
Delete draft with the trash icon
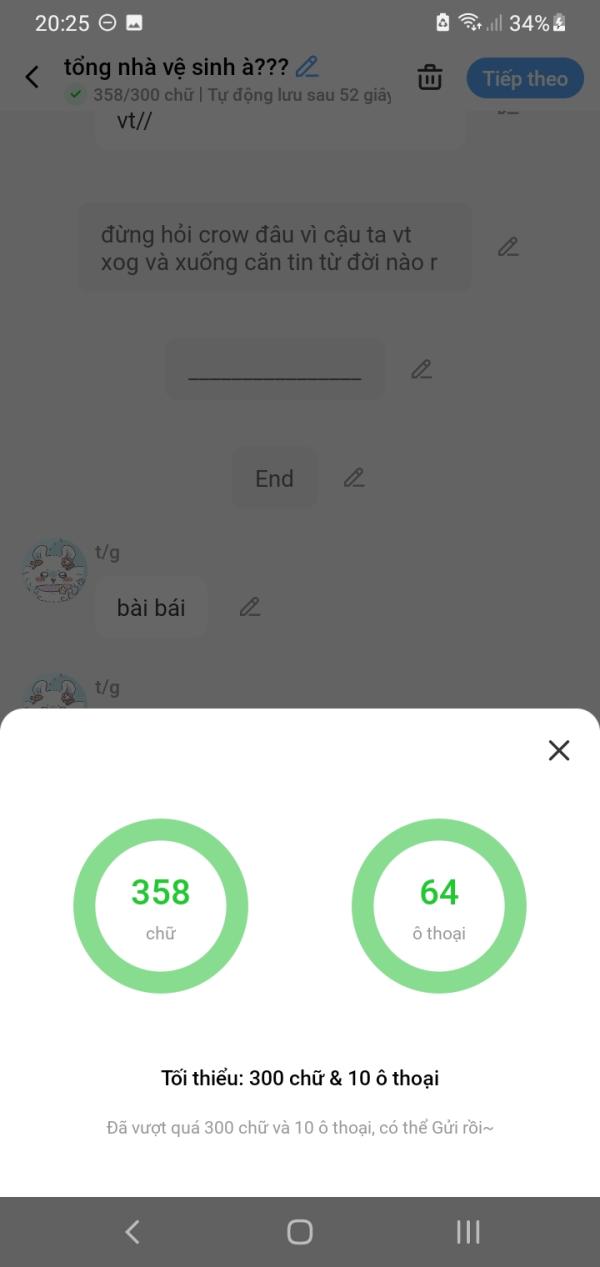tap(429, 77)
